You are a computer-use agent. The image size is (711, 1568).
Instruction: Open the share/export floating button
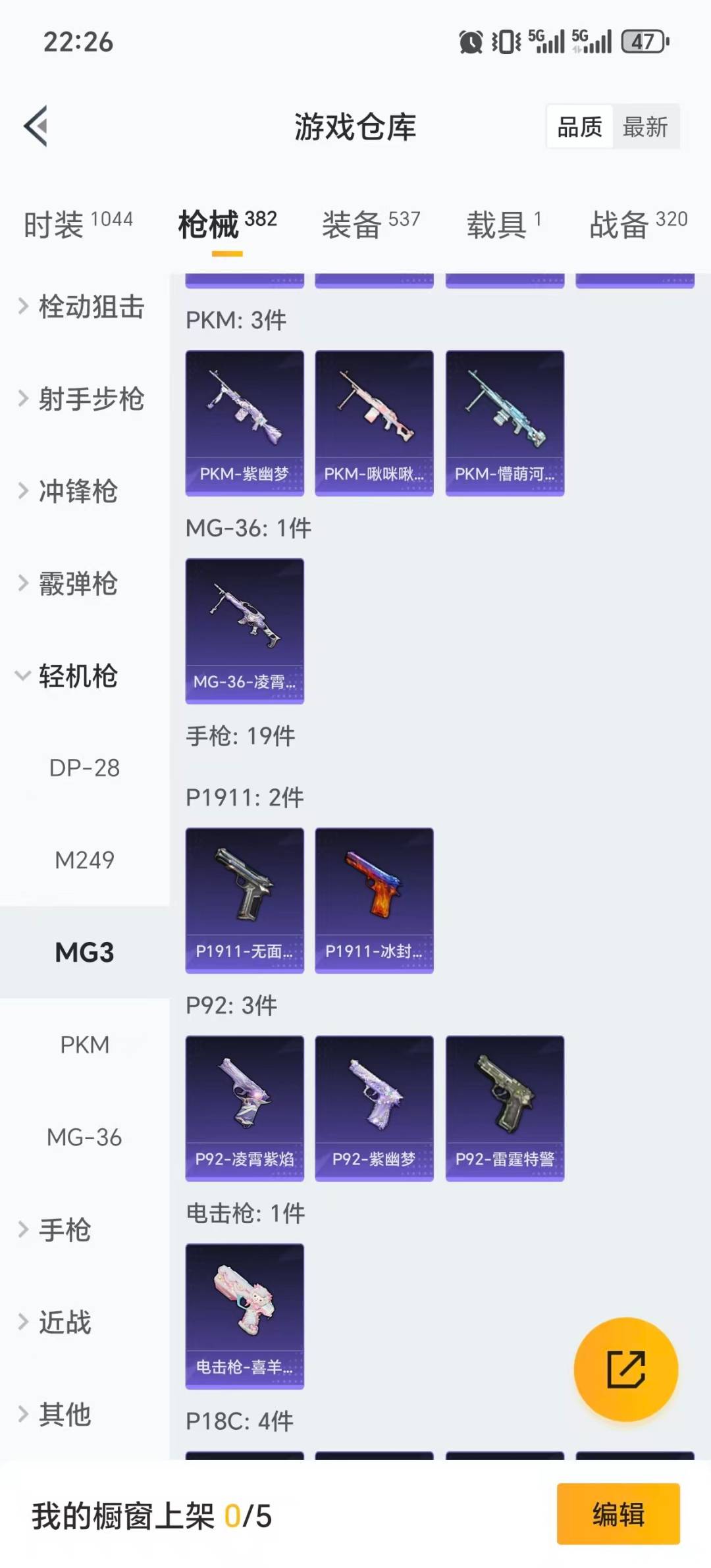627,1368
